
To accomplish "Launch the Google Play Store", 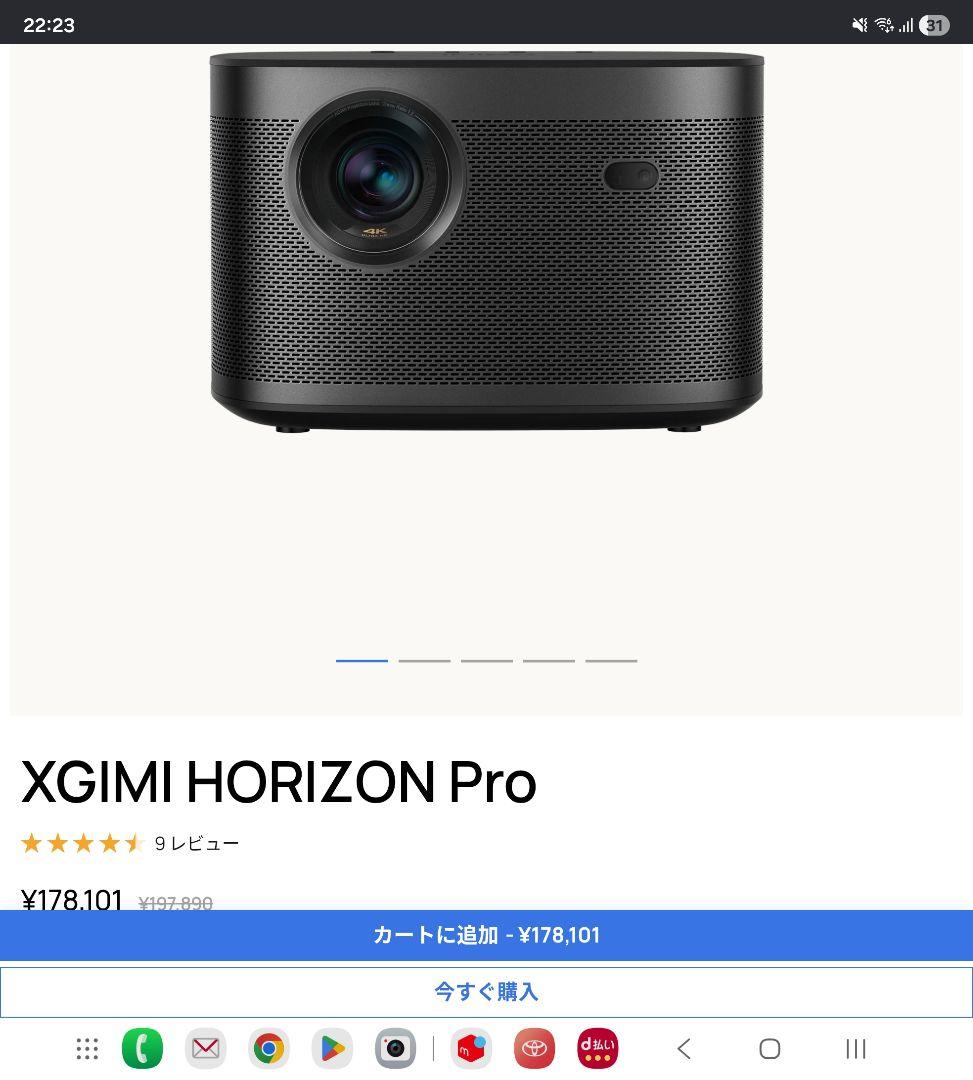I will 331,1048.
